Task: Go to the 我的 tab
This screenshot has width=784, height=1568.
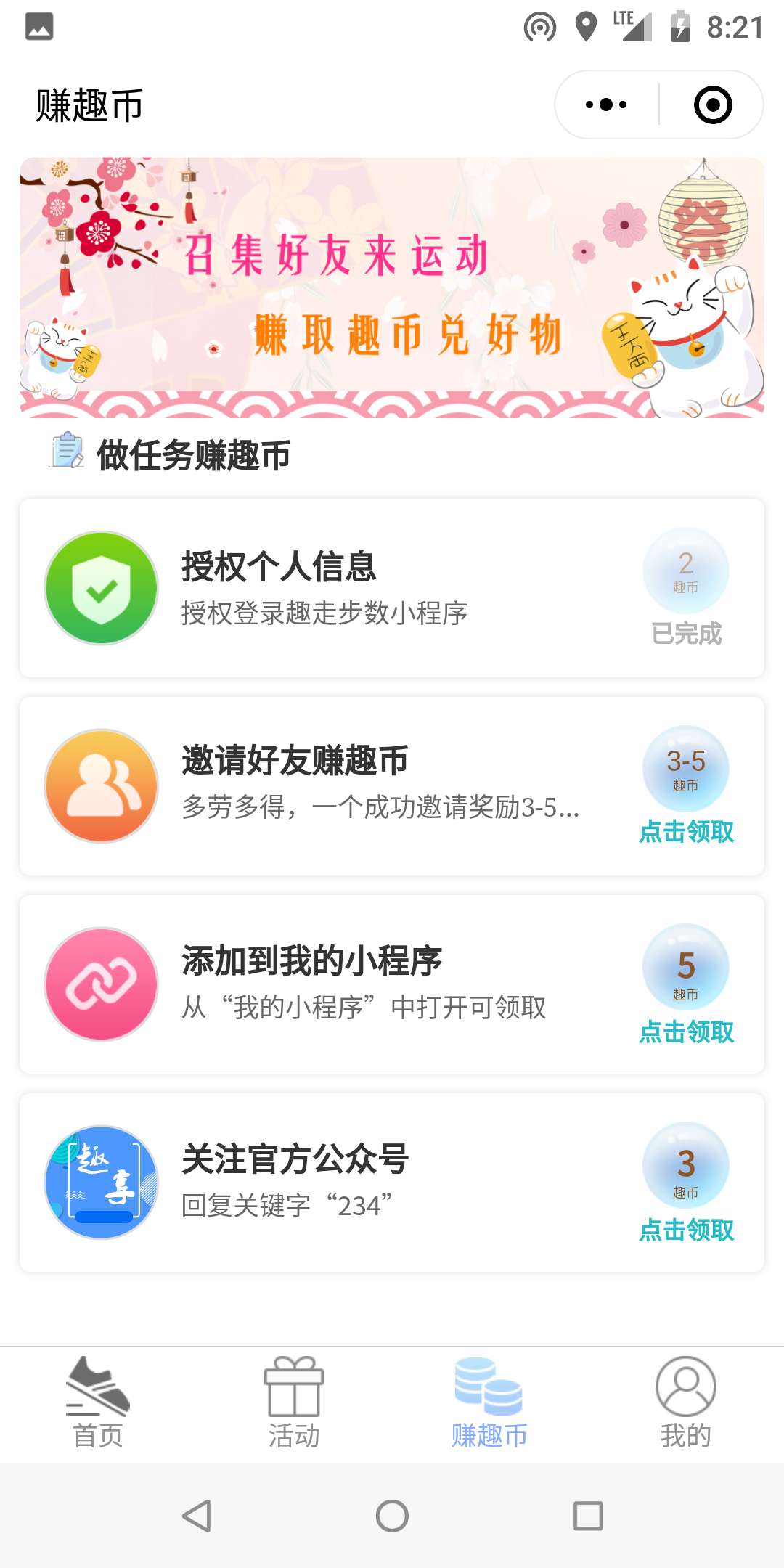Action: click(686, 1403)
